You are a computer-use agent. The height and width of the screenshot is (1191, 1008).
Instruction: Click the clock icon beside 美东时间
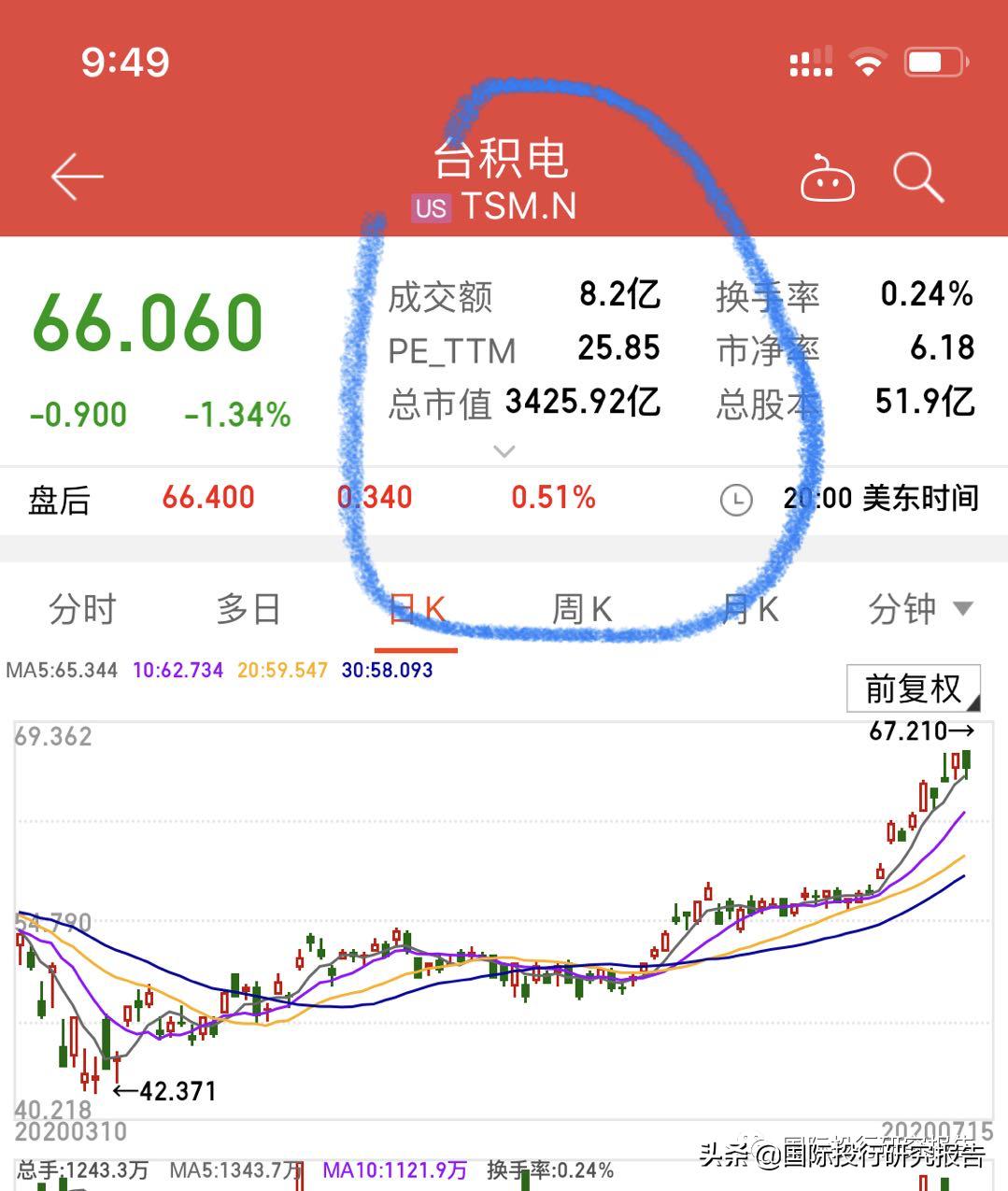[x=736, y=501]
